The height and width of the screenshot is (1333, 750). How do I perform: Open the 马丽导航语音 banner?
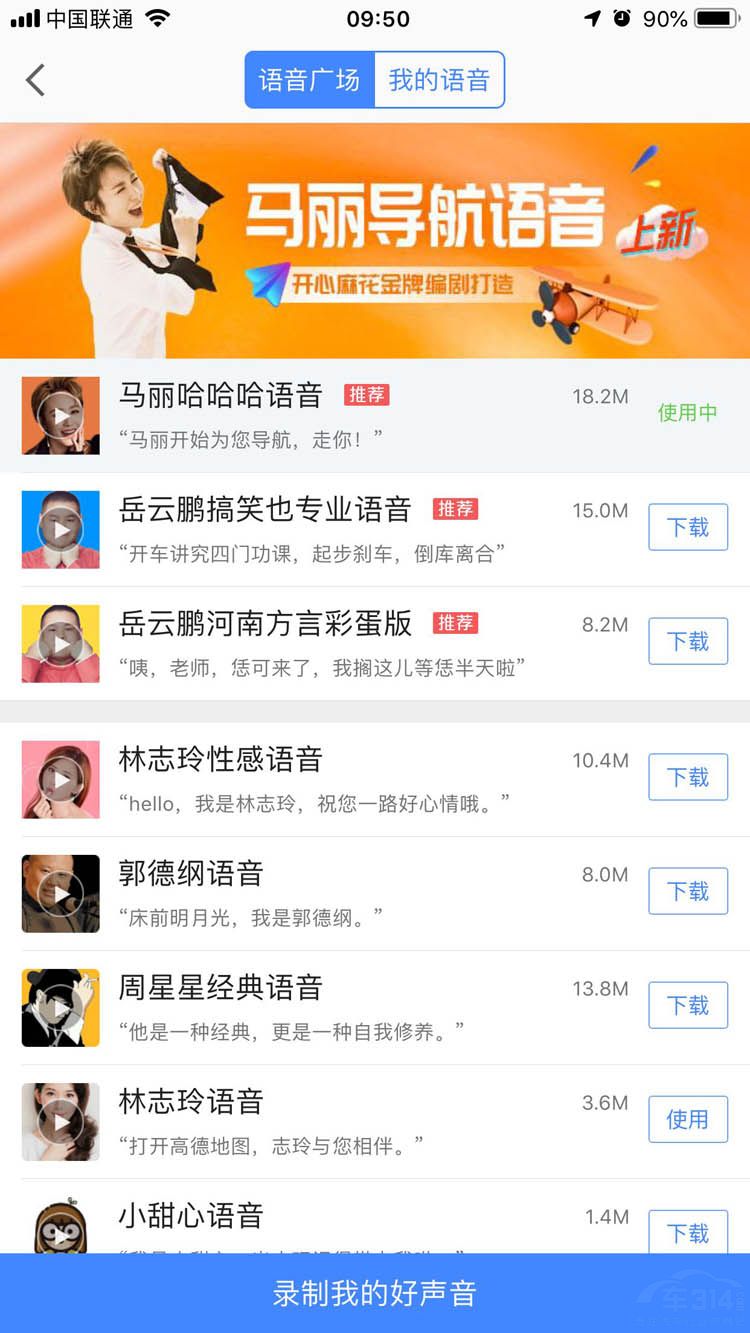point(375,240)
